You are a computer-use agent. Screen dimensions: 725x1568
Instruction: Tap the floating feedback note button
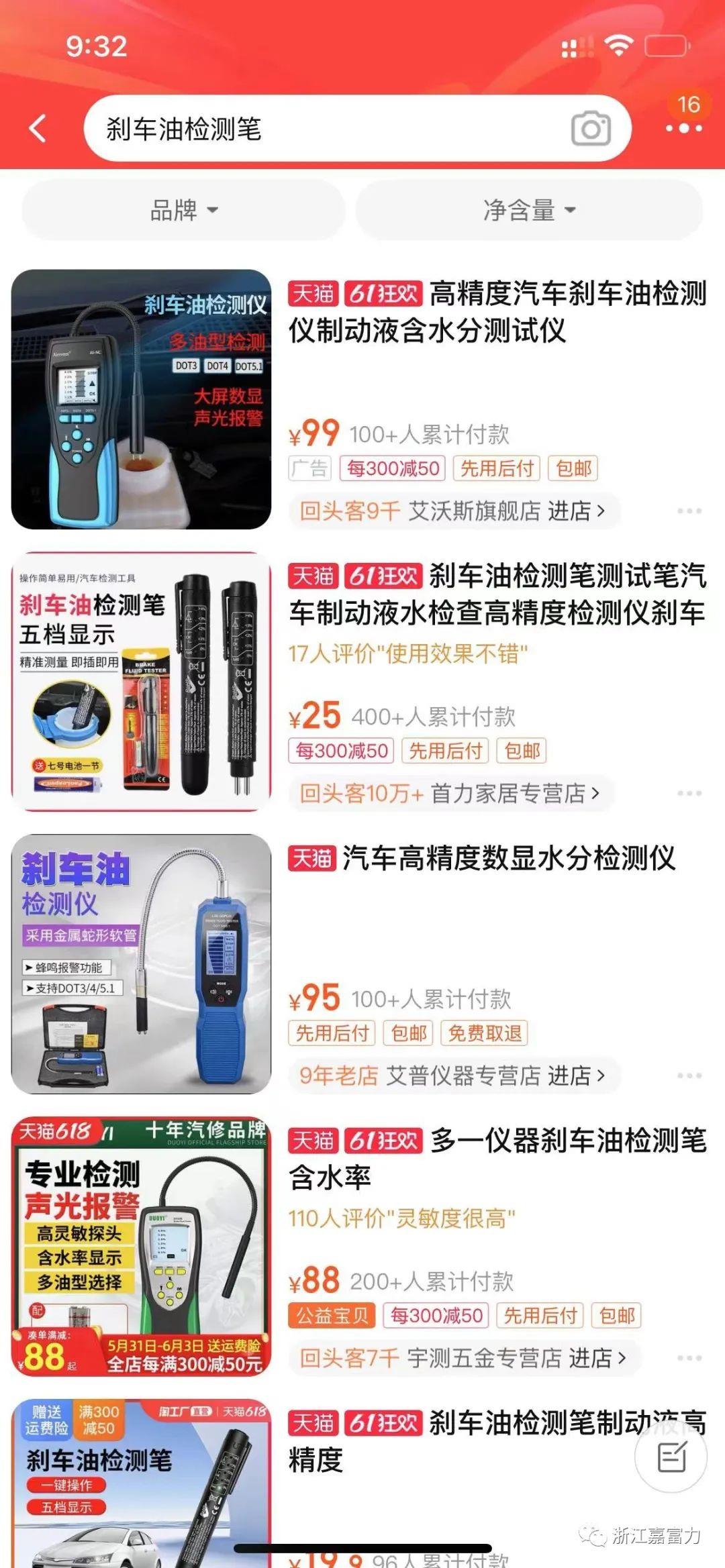(x=671, y=1458)
